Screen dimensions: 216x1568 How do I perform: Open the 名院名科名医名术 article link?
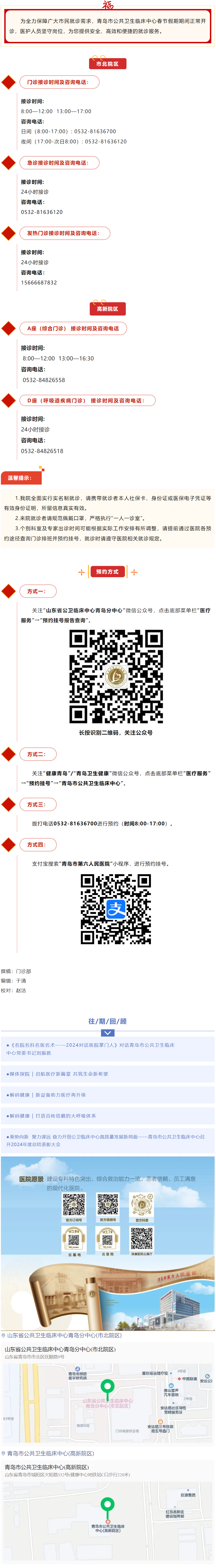91,1048
